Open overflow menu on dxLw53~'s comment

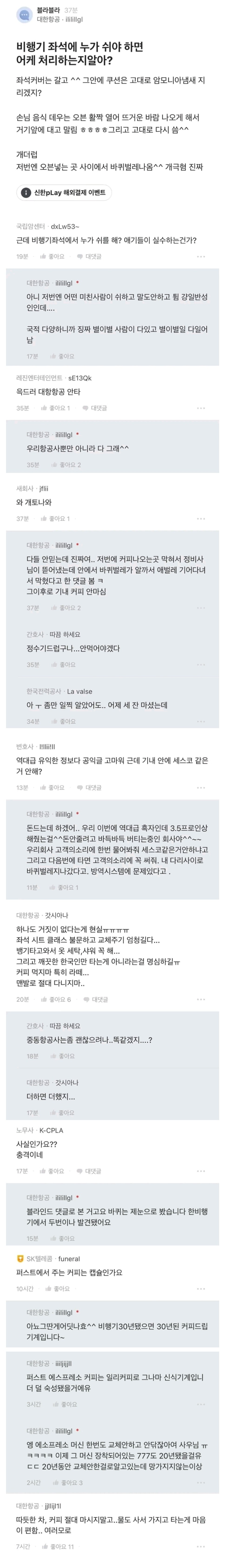click(201, 256)
